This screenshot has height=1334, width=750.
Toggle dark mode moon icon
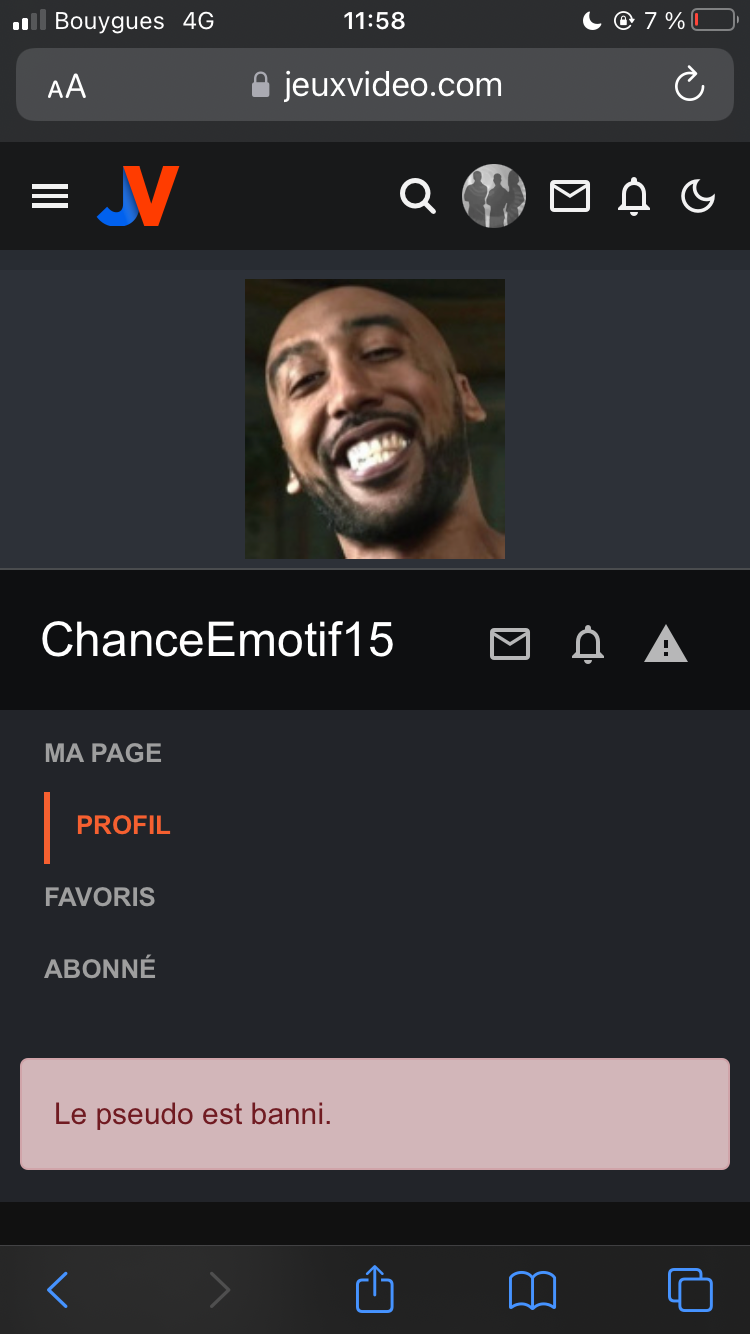(698, 197)
